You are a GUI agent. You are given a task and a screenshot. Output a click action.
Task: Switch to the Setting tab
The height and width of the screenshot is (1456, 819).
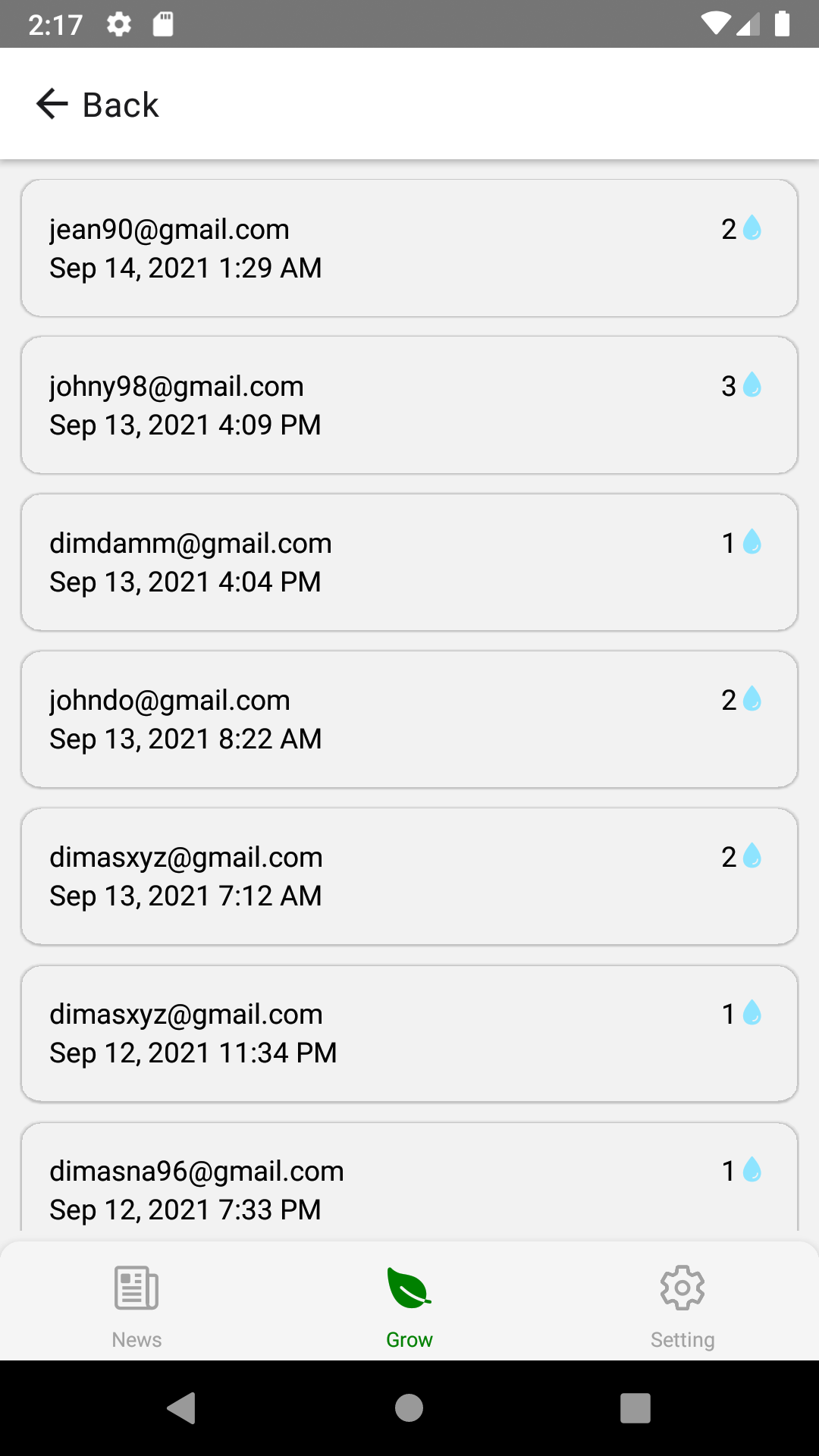tap(682, 1306)
